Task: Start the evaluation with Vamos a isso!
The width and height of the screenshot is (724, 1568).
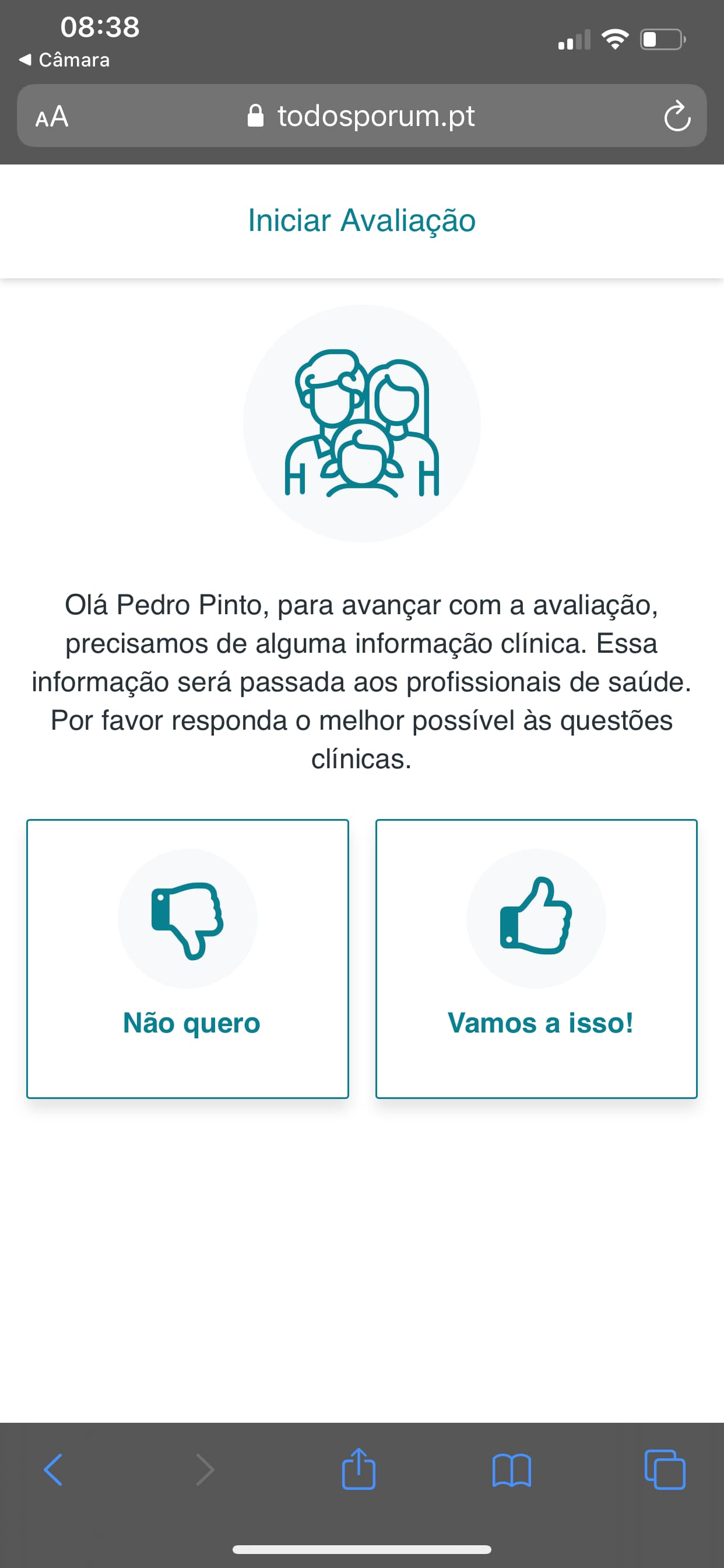Action: (536, 958)
